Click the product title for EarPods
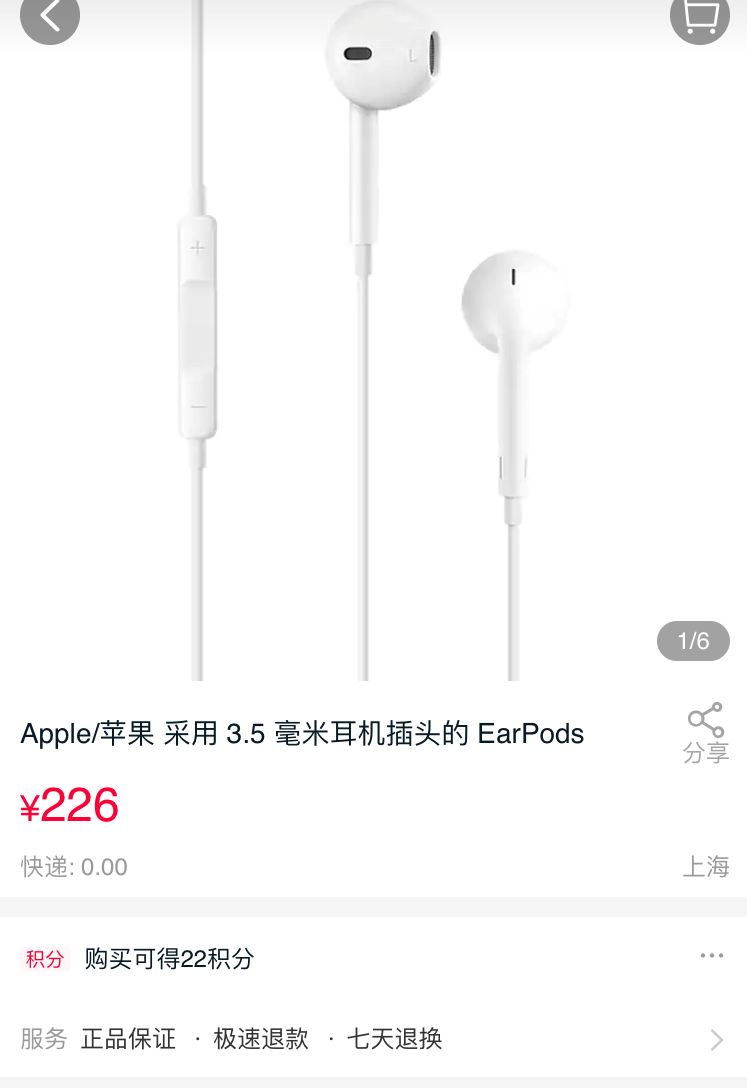Viewport: 747px width, 1088px height. pyautogui.click(x=302, y=733)
